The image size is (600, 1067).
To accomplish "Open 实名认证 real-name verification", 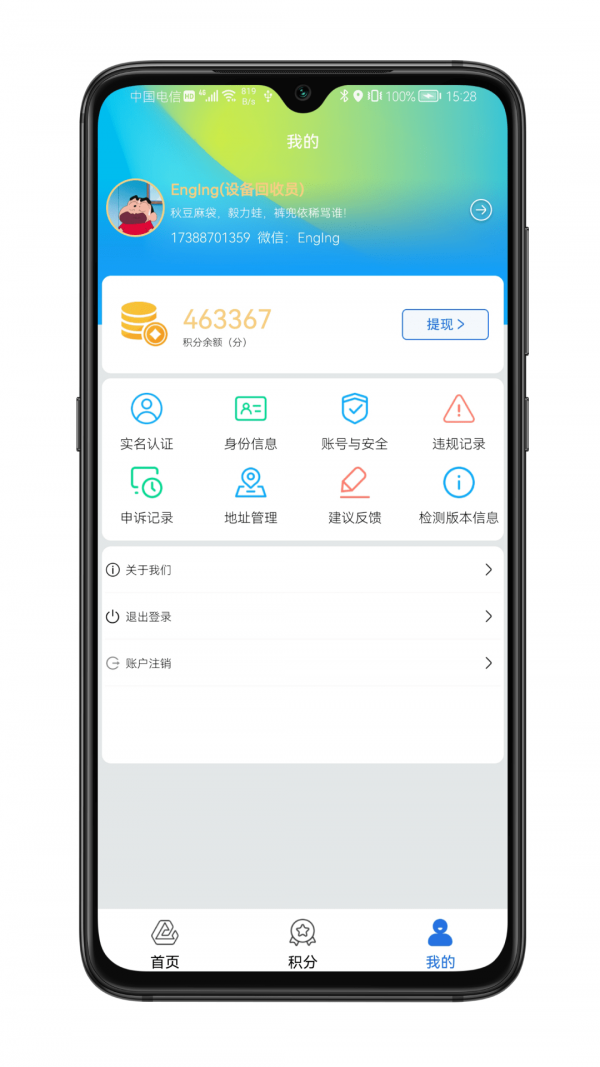I will (147, 421).
